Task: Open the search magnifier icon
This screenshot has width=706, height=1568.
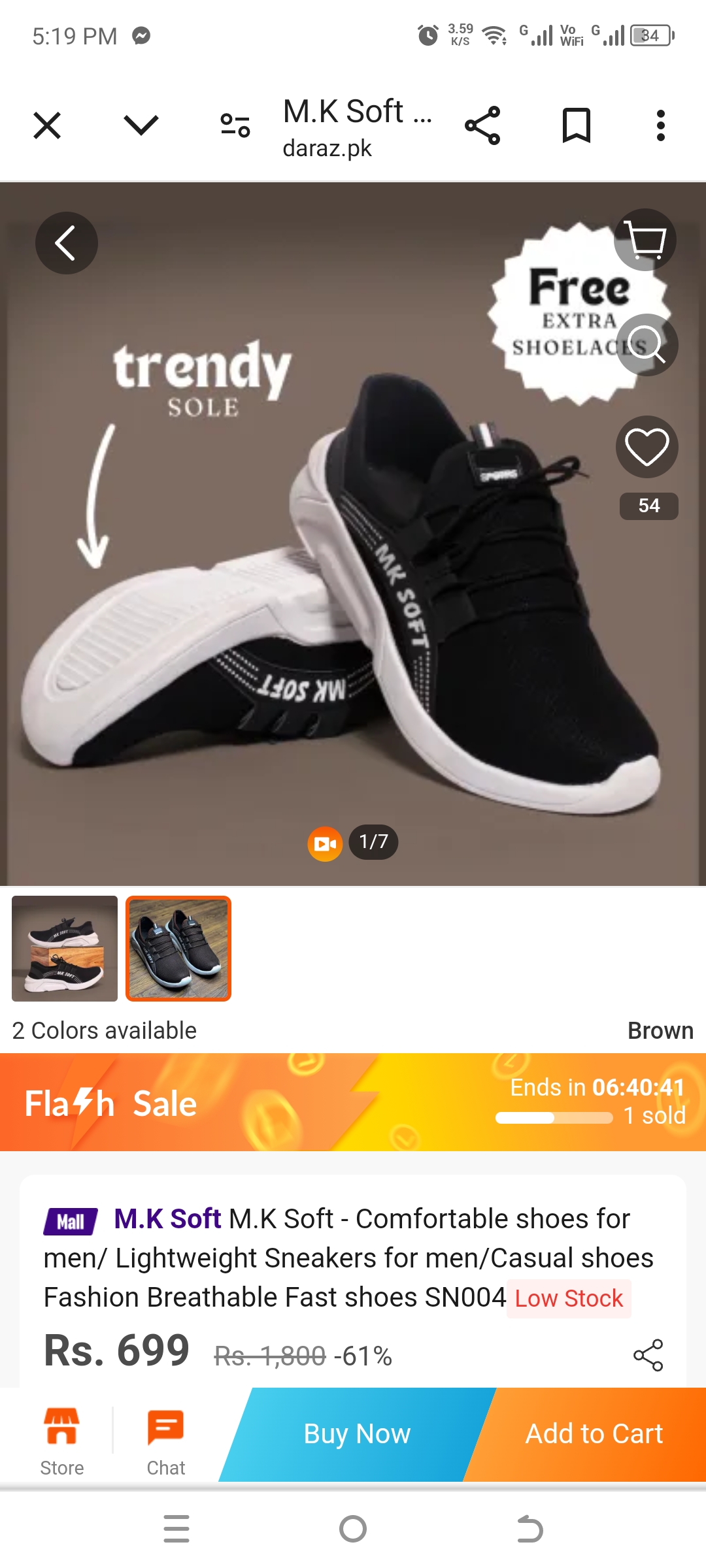Action: [647, 345]
